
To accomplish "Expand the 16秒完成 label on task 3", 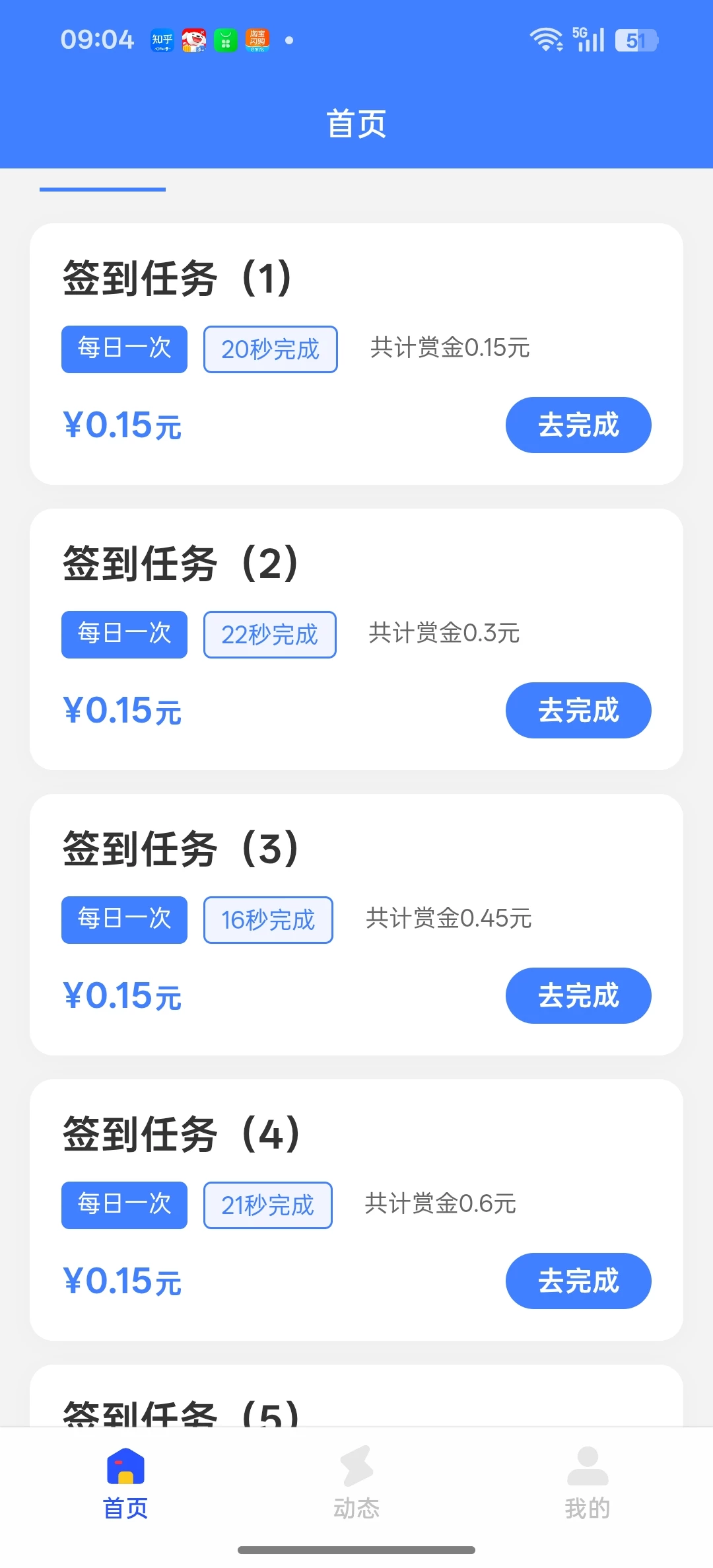I will tap(268, 919).
